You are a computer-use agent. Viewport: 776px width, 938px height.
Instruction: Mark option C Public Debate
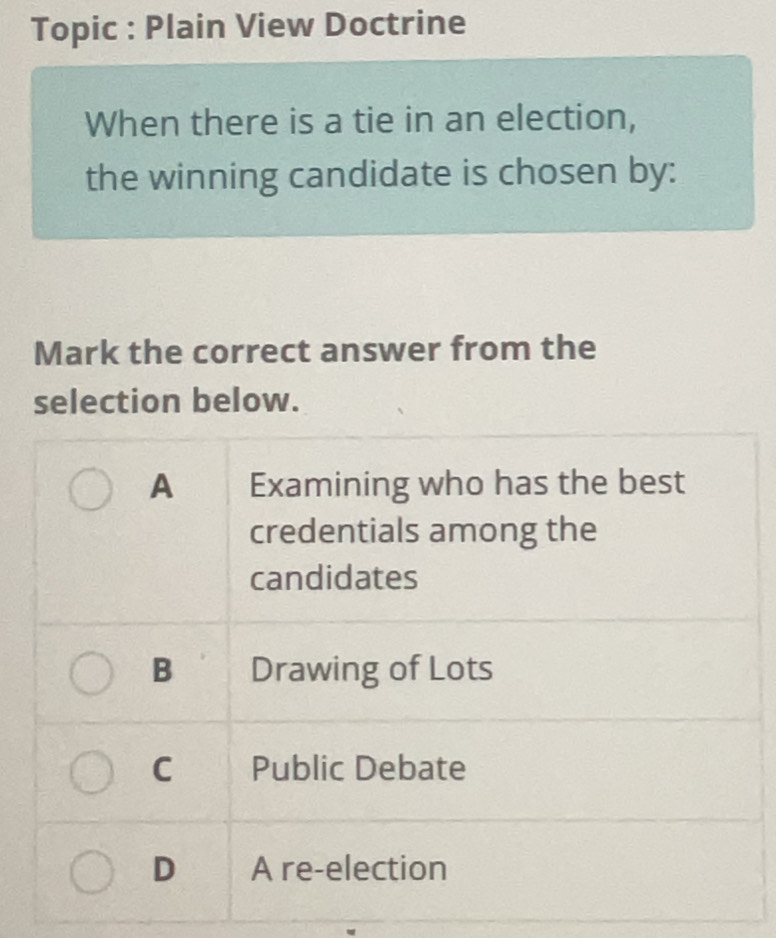(91, 772)
